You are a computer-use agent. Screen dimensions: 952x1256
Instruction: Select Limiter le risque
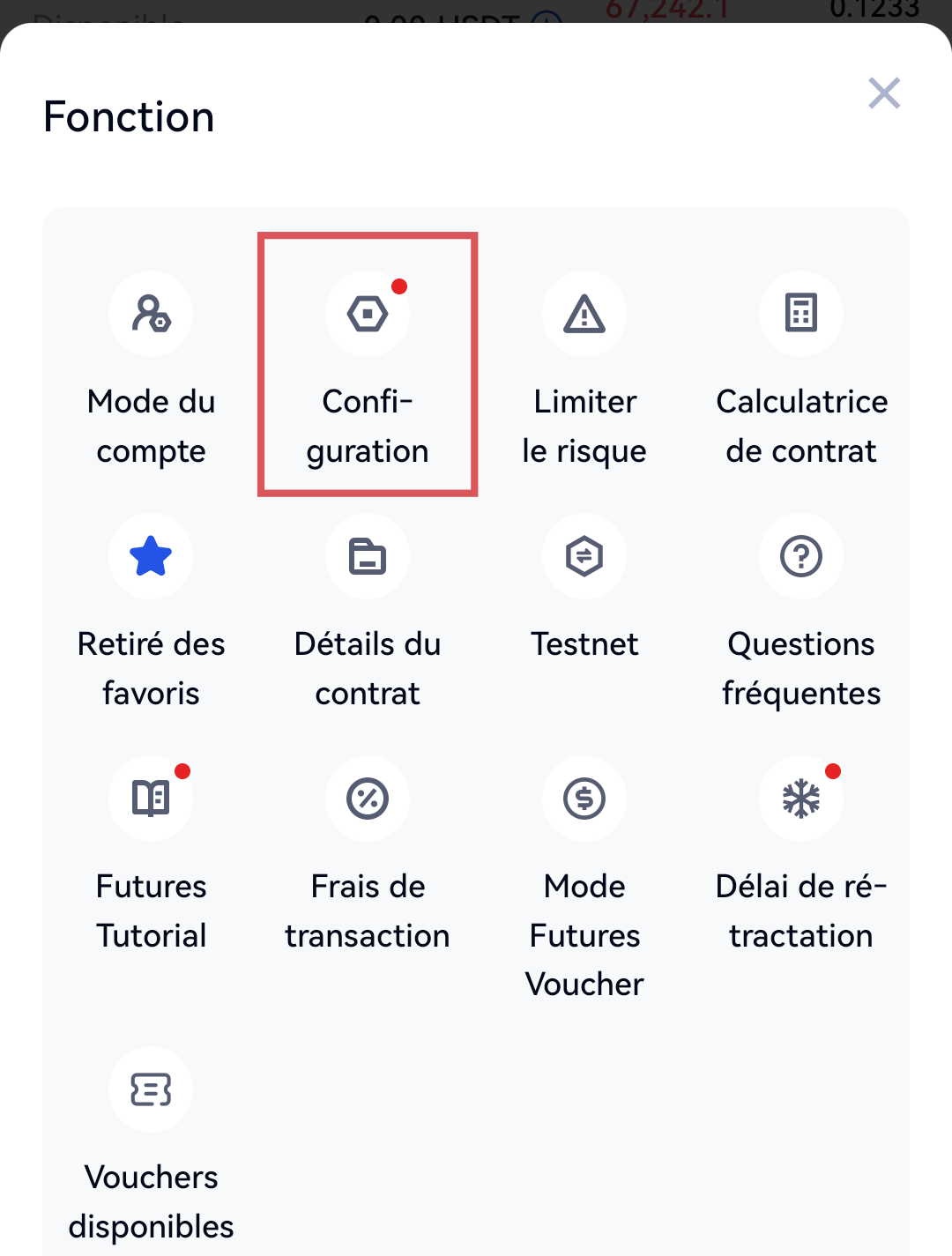tap(584, 315)
